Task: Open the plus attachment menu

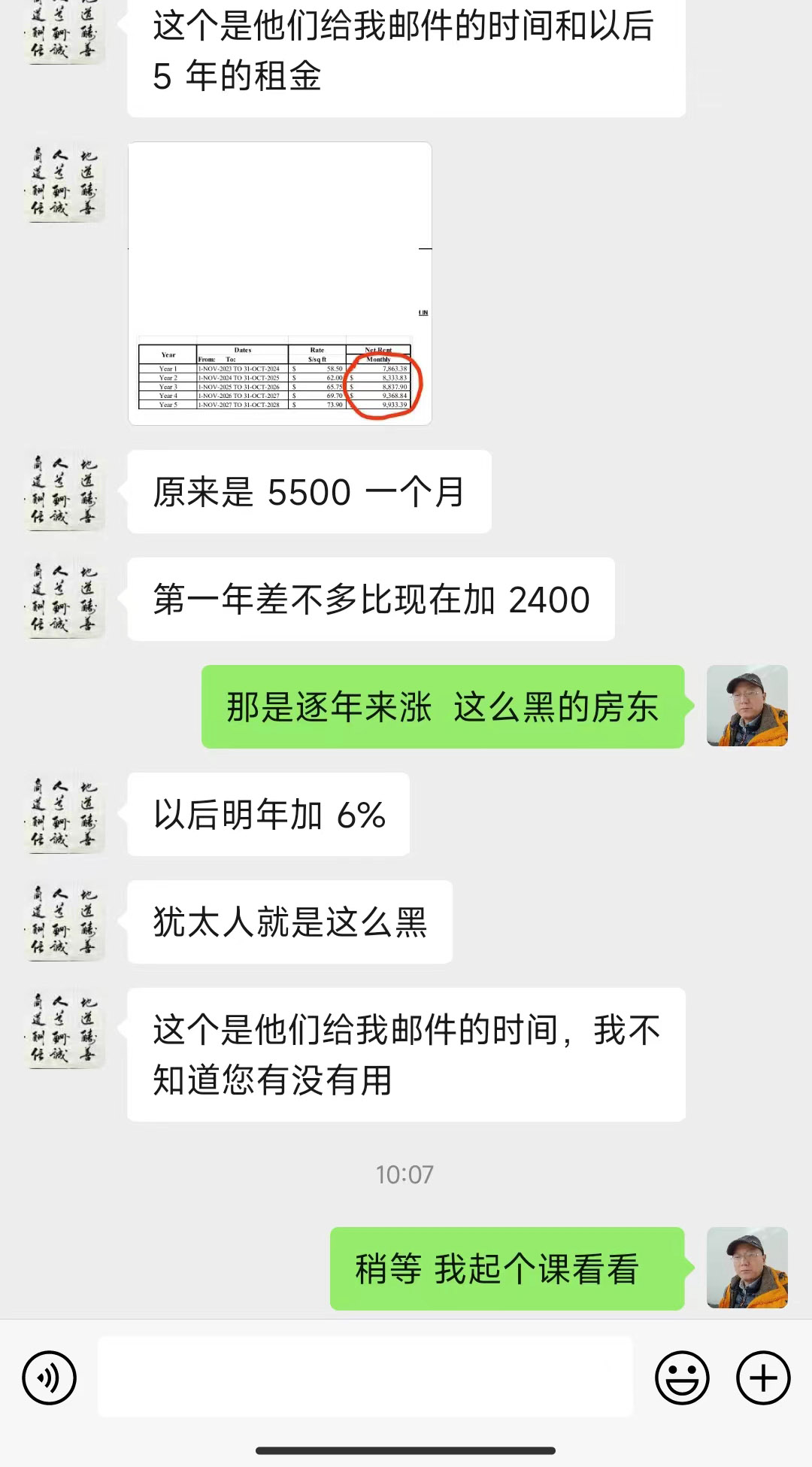Action: (762, 1378)
